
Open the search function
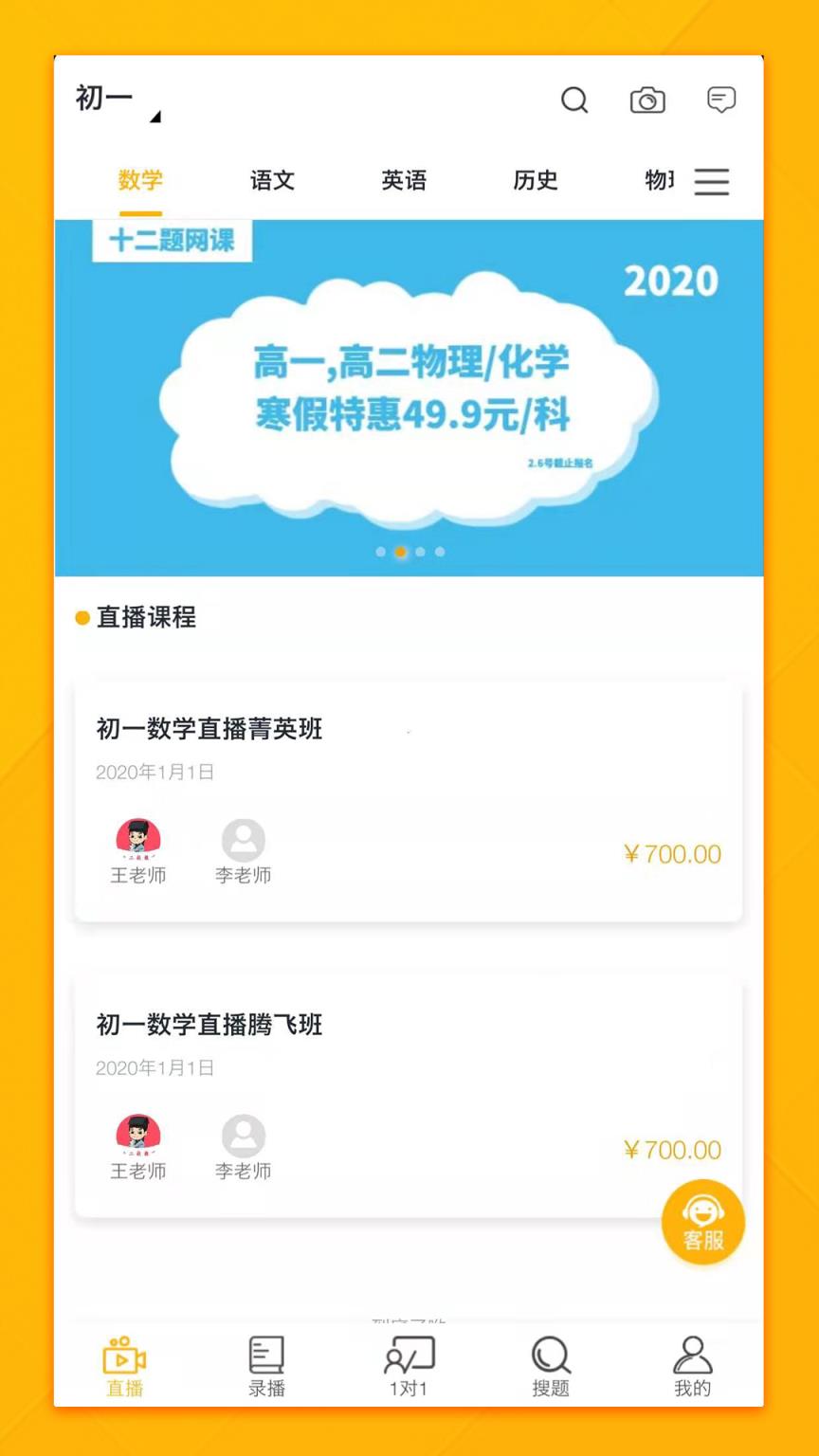tap(574, 100)
